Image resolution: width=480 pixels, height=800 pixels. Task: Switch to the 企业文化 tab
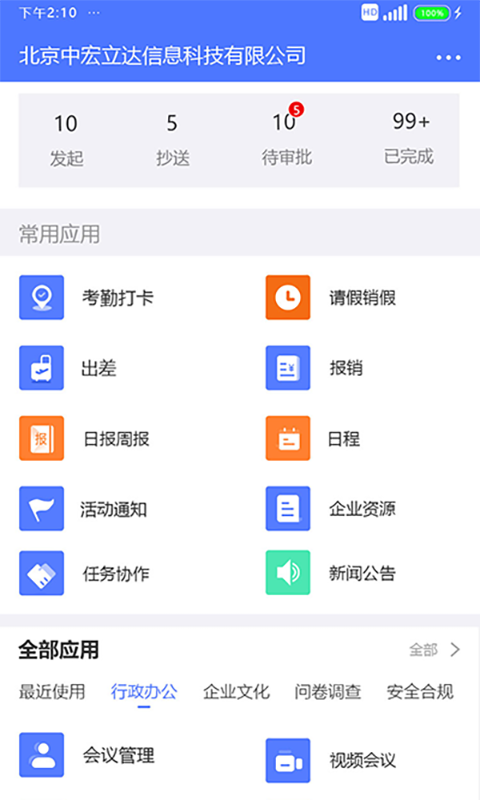(x=236, y=692)
